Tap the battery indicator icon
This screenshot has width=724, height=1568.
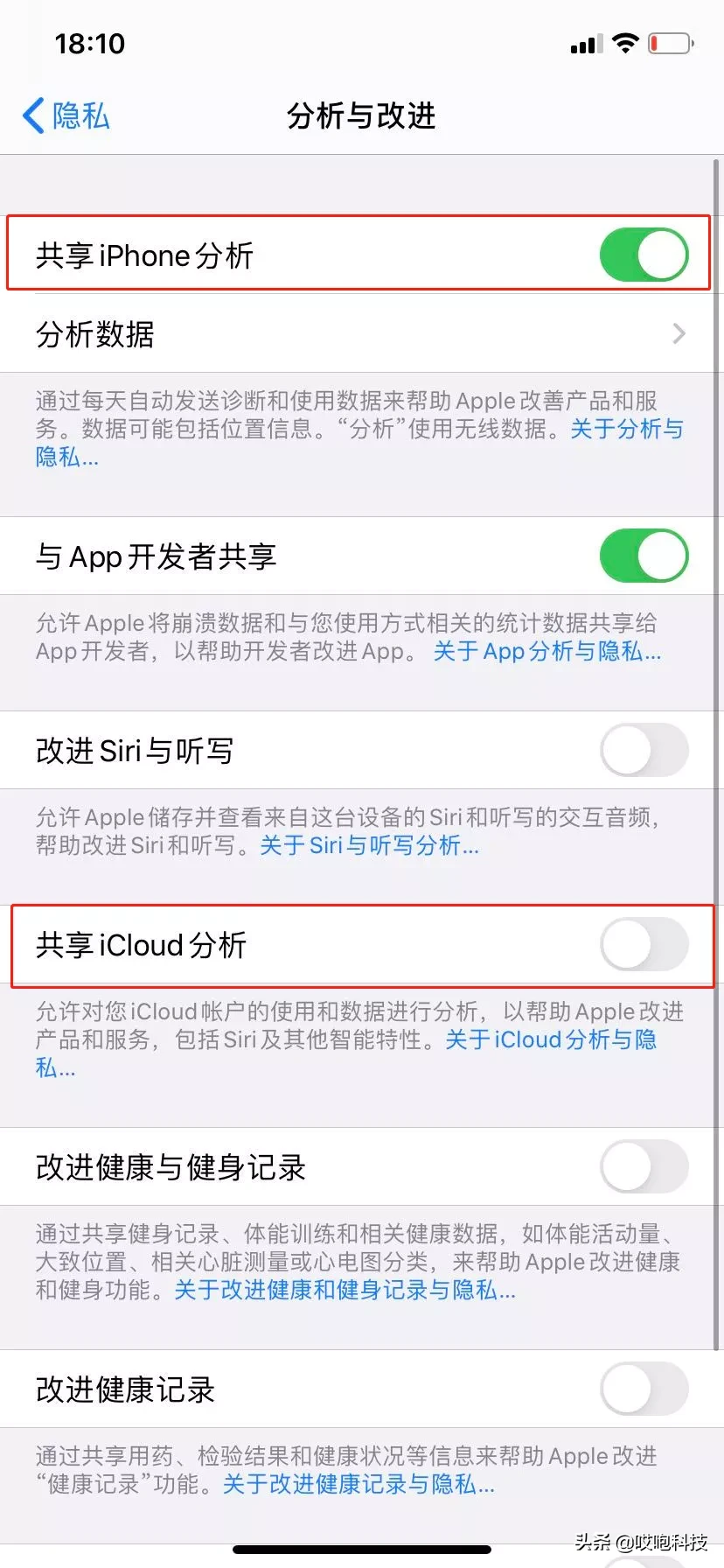(670, 42)
